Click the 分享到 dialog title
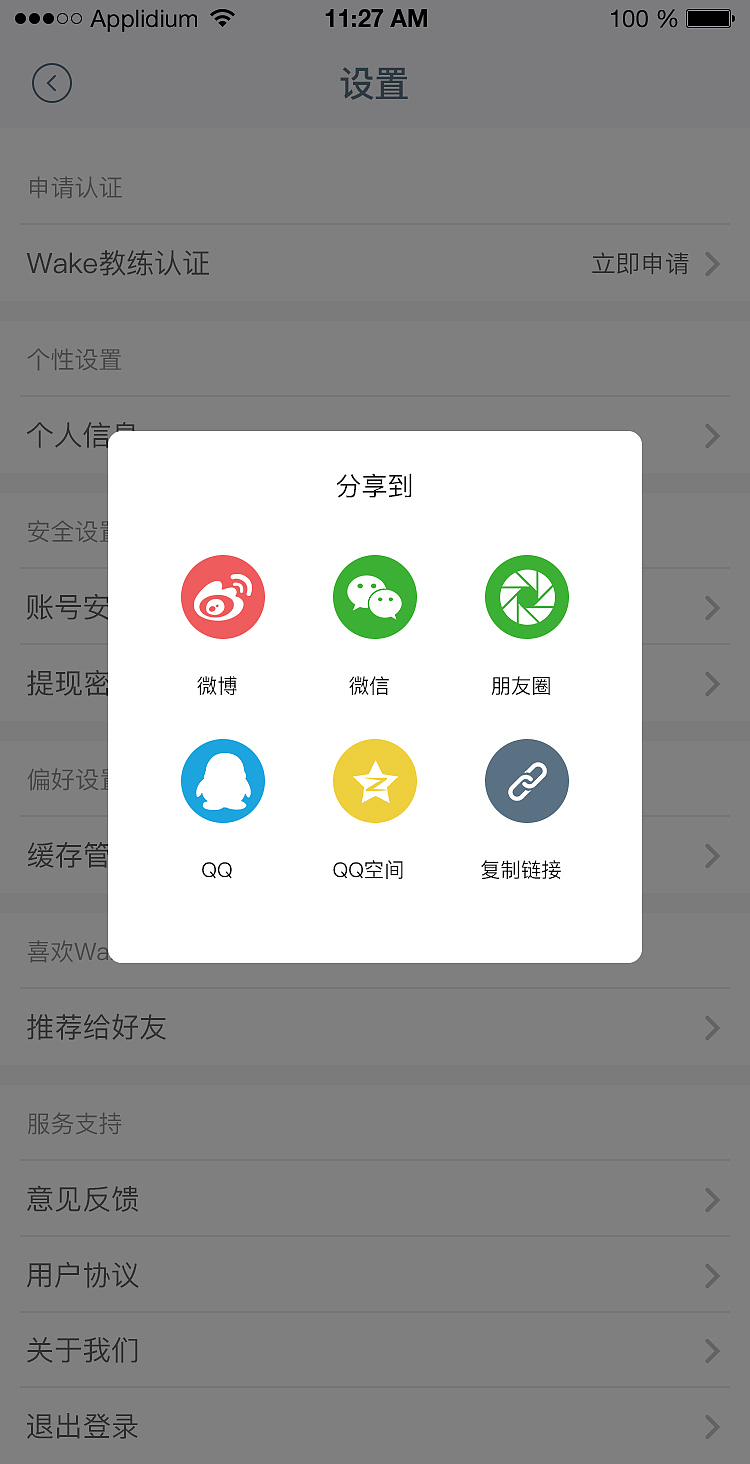Viewport: 750px width, 1464px height. click(x=375, y=487)
